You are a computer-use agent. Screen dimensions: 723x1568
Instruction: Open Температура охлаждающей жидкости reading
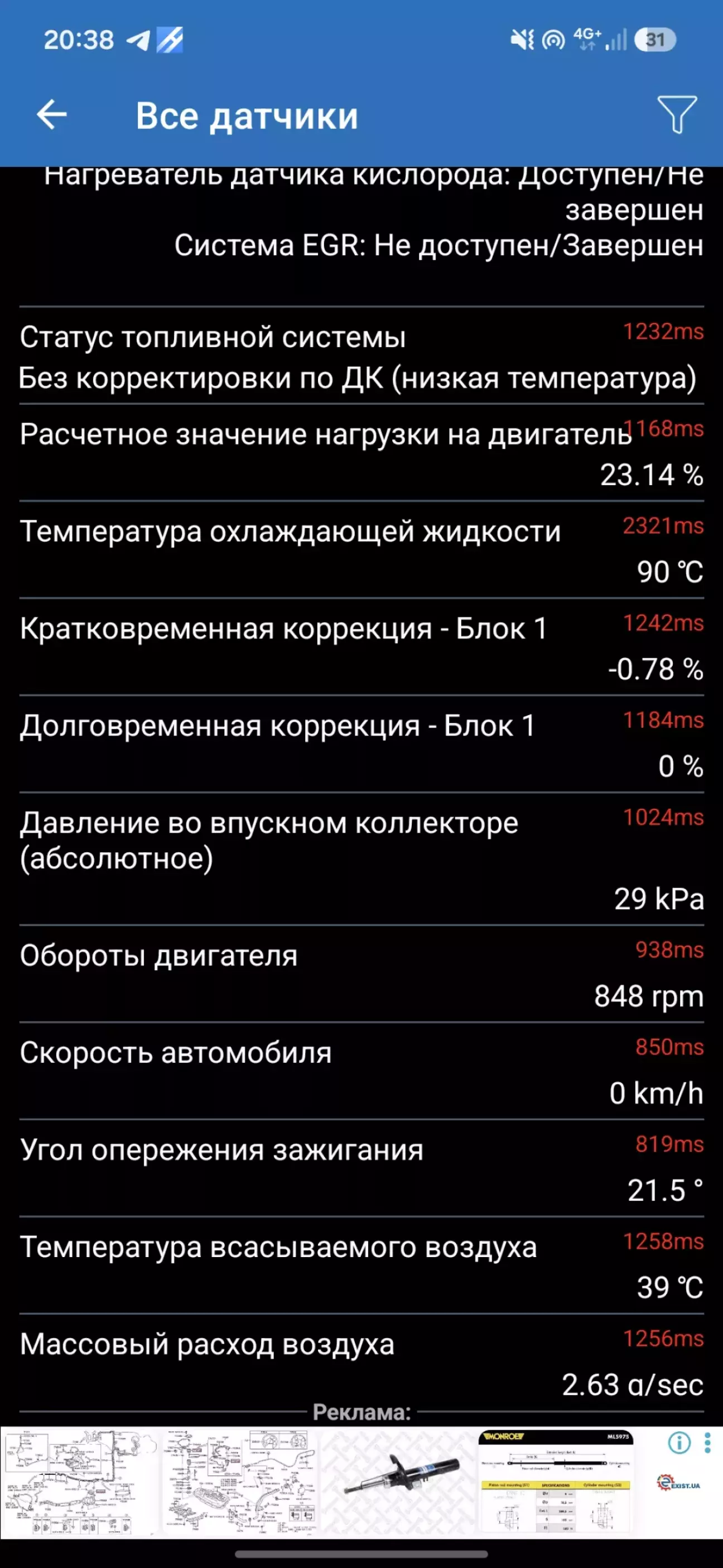click(361, 551)
